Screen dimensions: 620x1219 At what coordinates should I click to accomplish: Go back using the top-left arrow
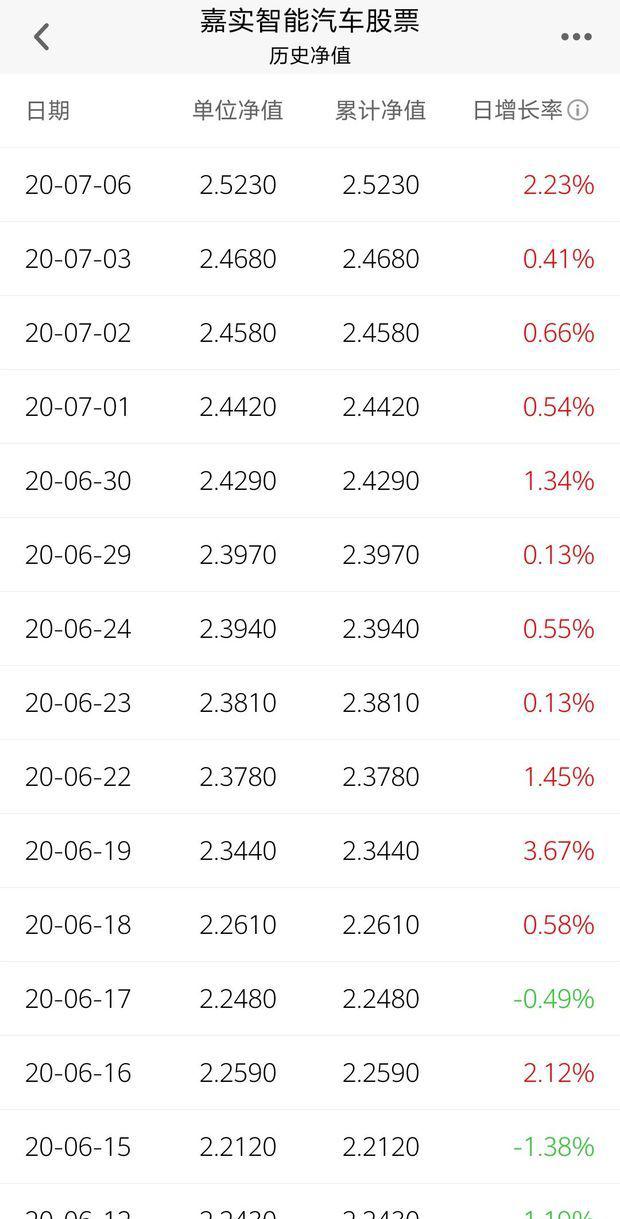coord(41,37)
